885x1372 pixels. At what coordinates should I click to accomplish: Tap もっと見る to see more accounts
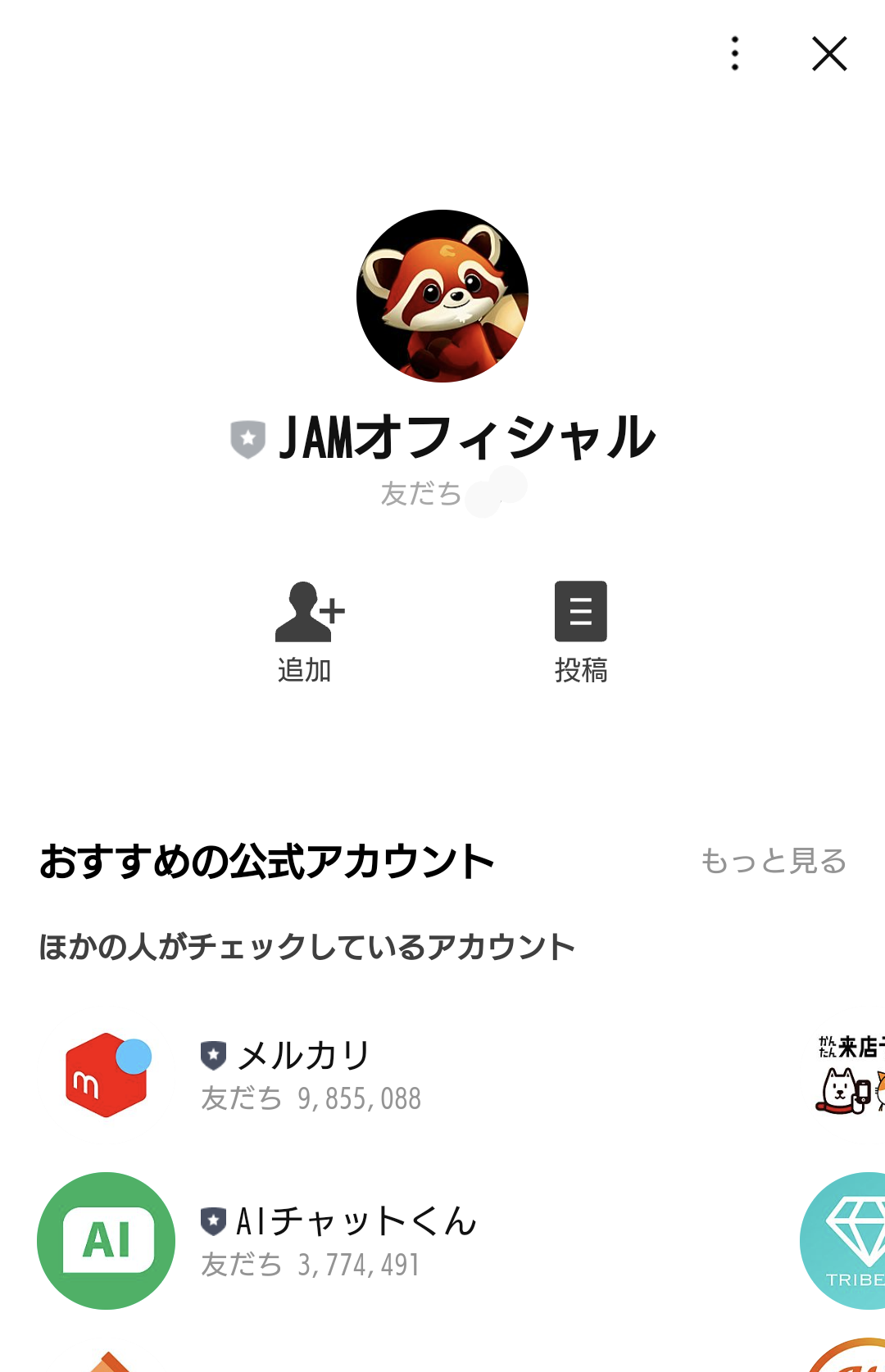(773, 861)
